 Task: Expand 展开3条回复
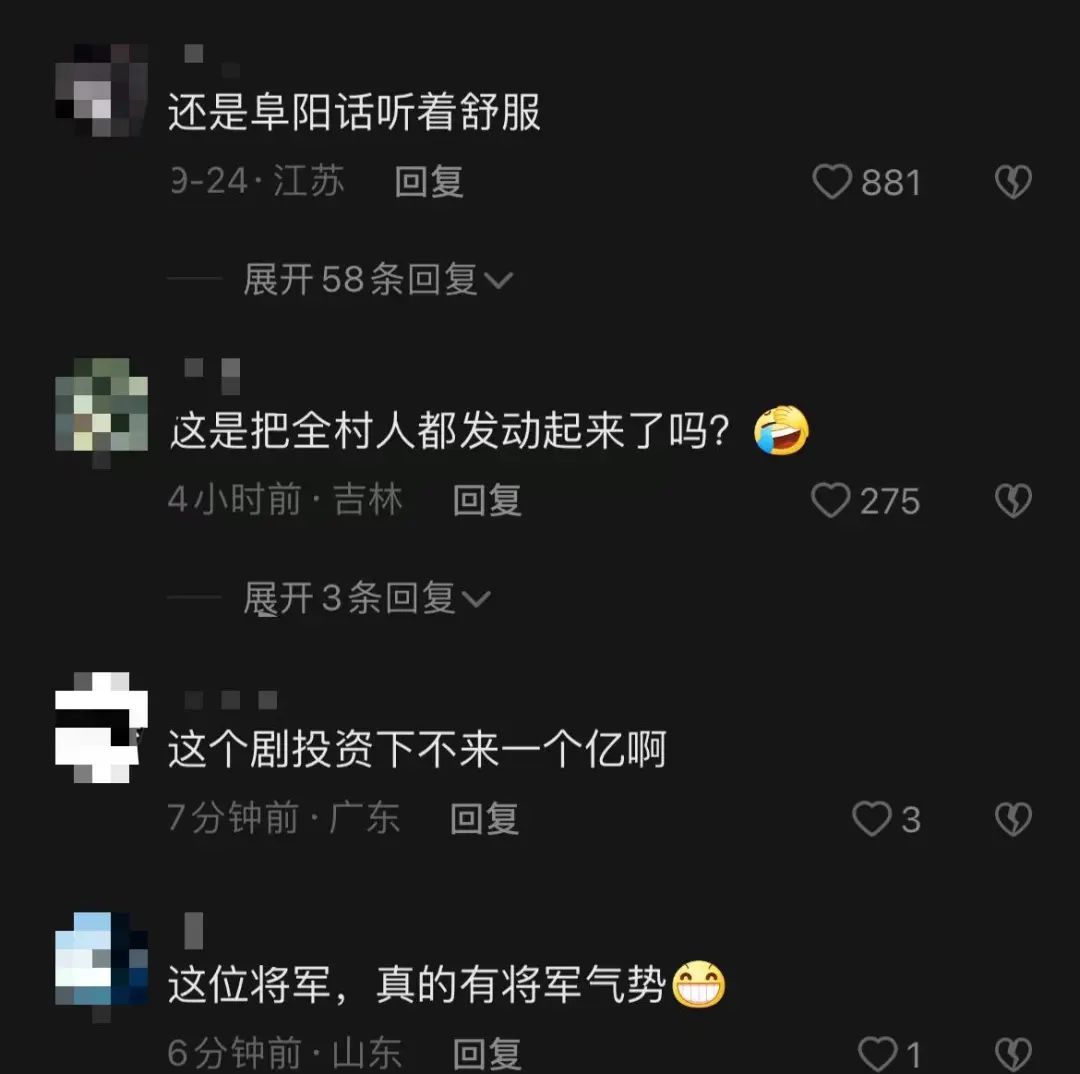click(366, 598)
